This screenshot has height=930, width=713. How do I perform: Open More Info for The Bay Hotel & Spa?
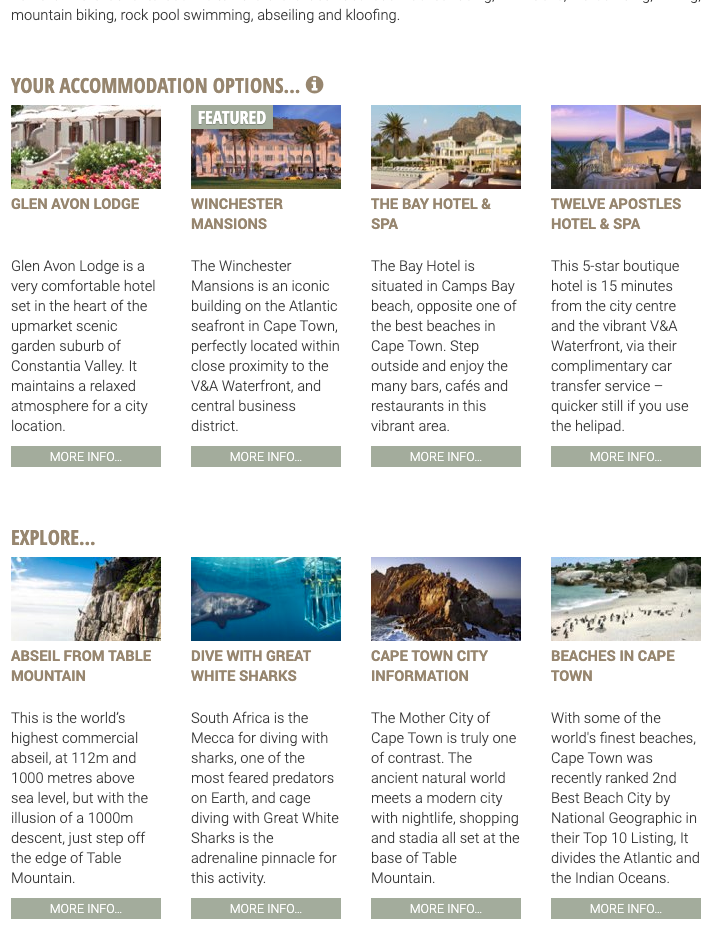click(446, 456)
